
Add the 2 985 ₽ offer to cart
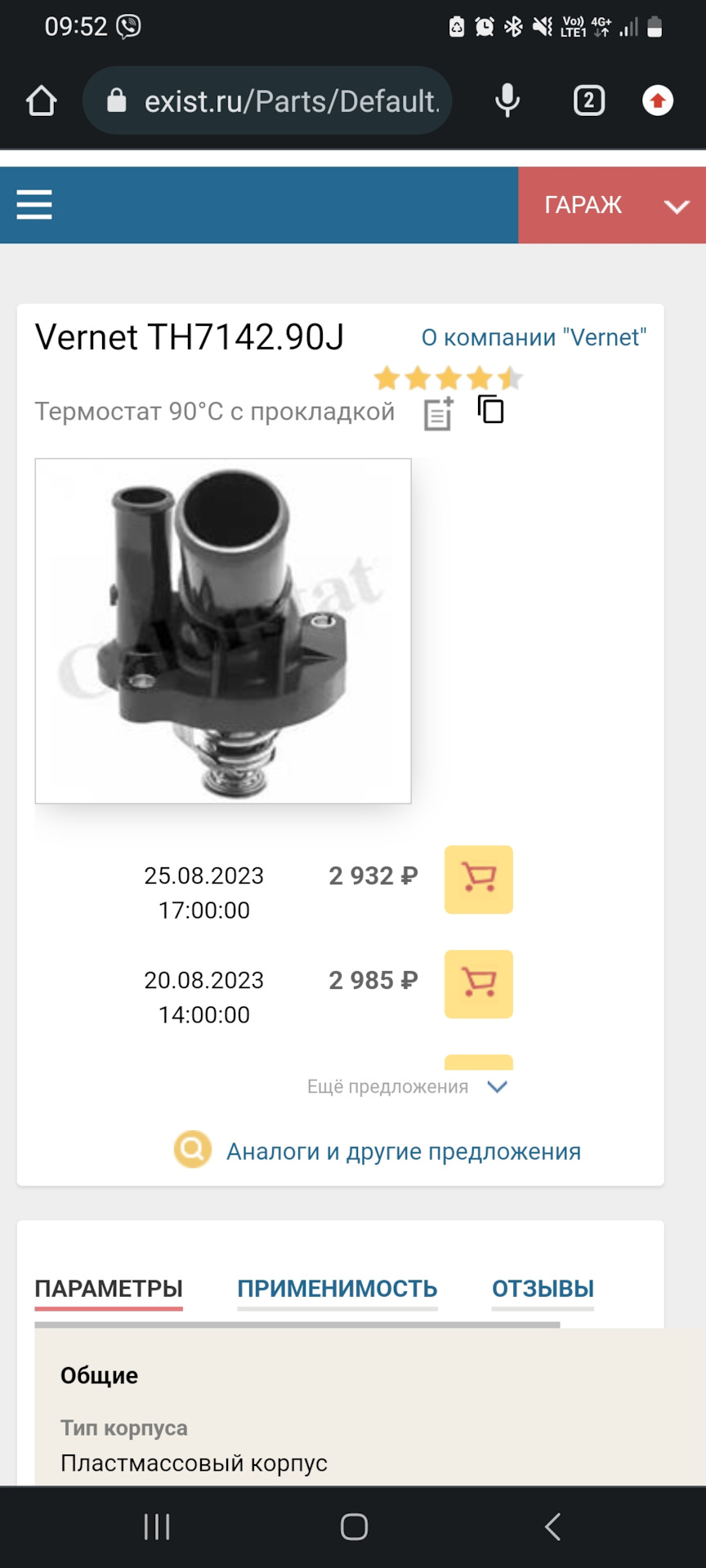[479, 984]
